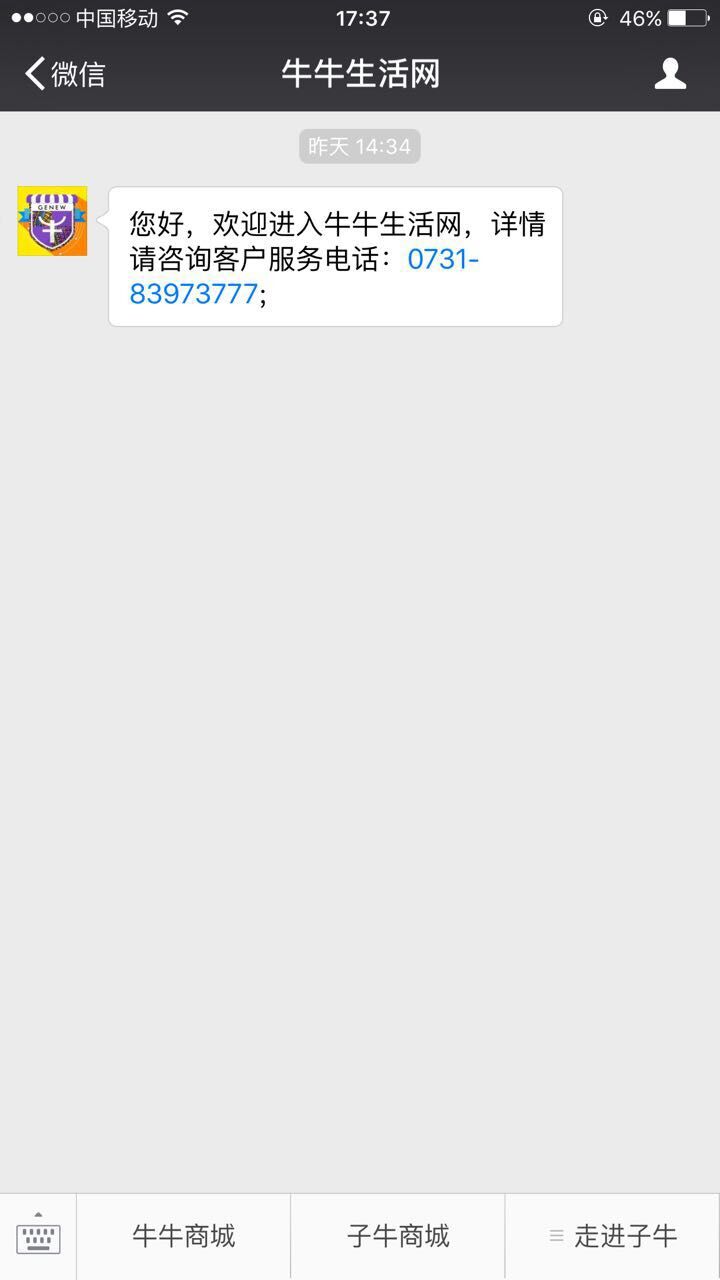Open the account profile icon
Screen dimensions: 720x1280
670,74
